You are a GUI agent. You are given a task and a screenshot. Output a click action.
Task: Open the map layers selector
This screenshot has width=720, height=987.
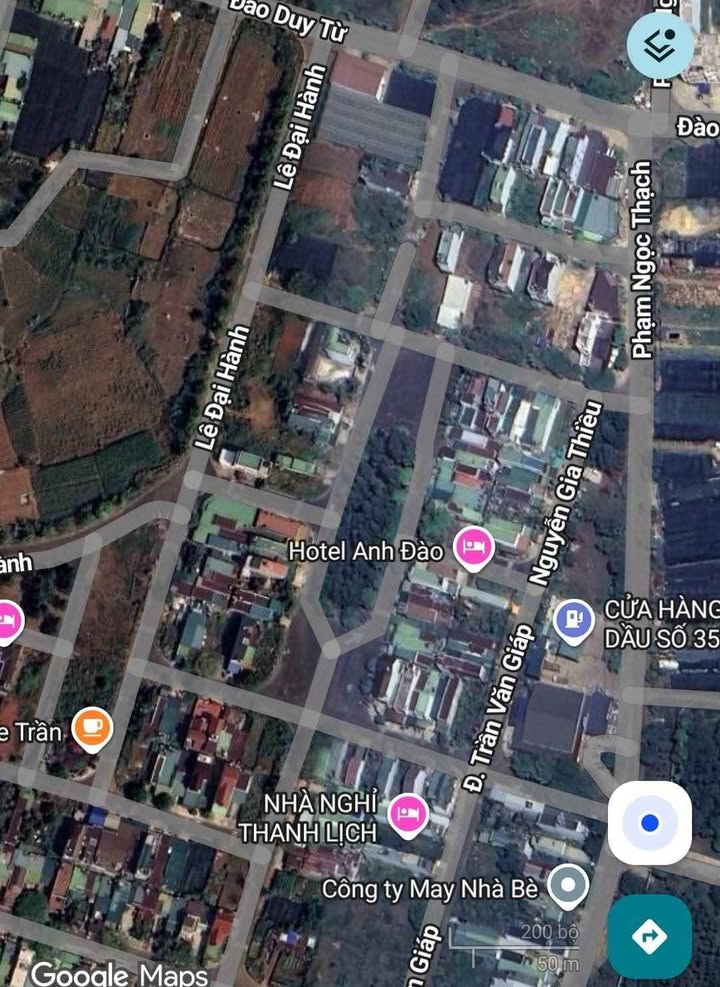tap(661, 45)
